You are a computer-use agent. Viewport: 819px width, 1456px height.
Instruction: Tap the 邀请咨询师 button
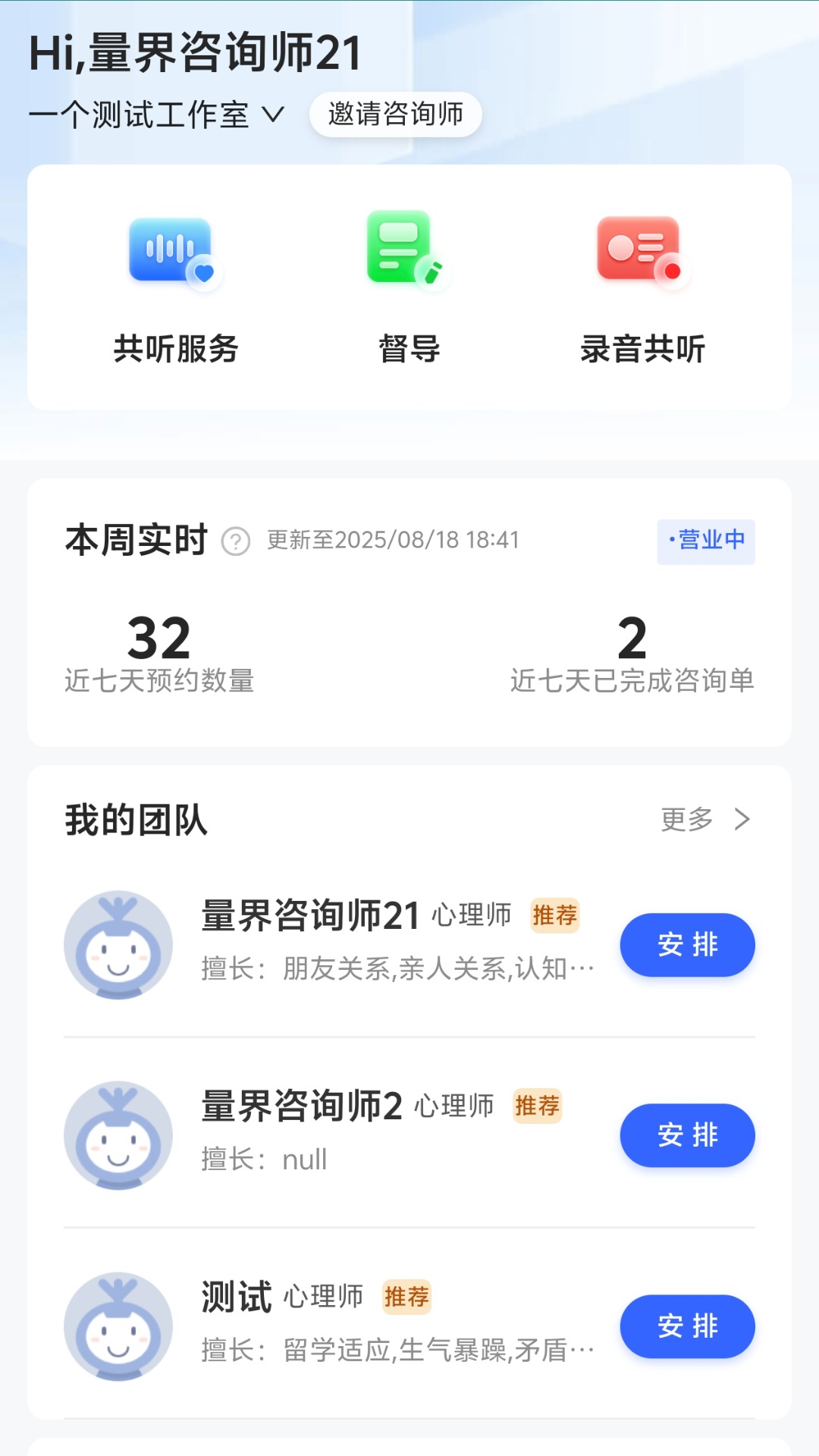click(x=395, y=115)
